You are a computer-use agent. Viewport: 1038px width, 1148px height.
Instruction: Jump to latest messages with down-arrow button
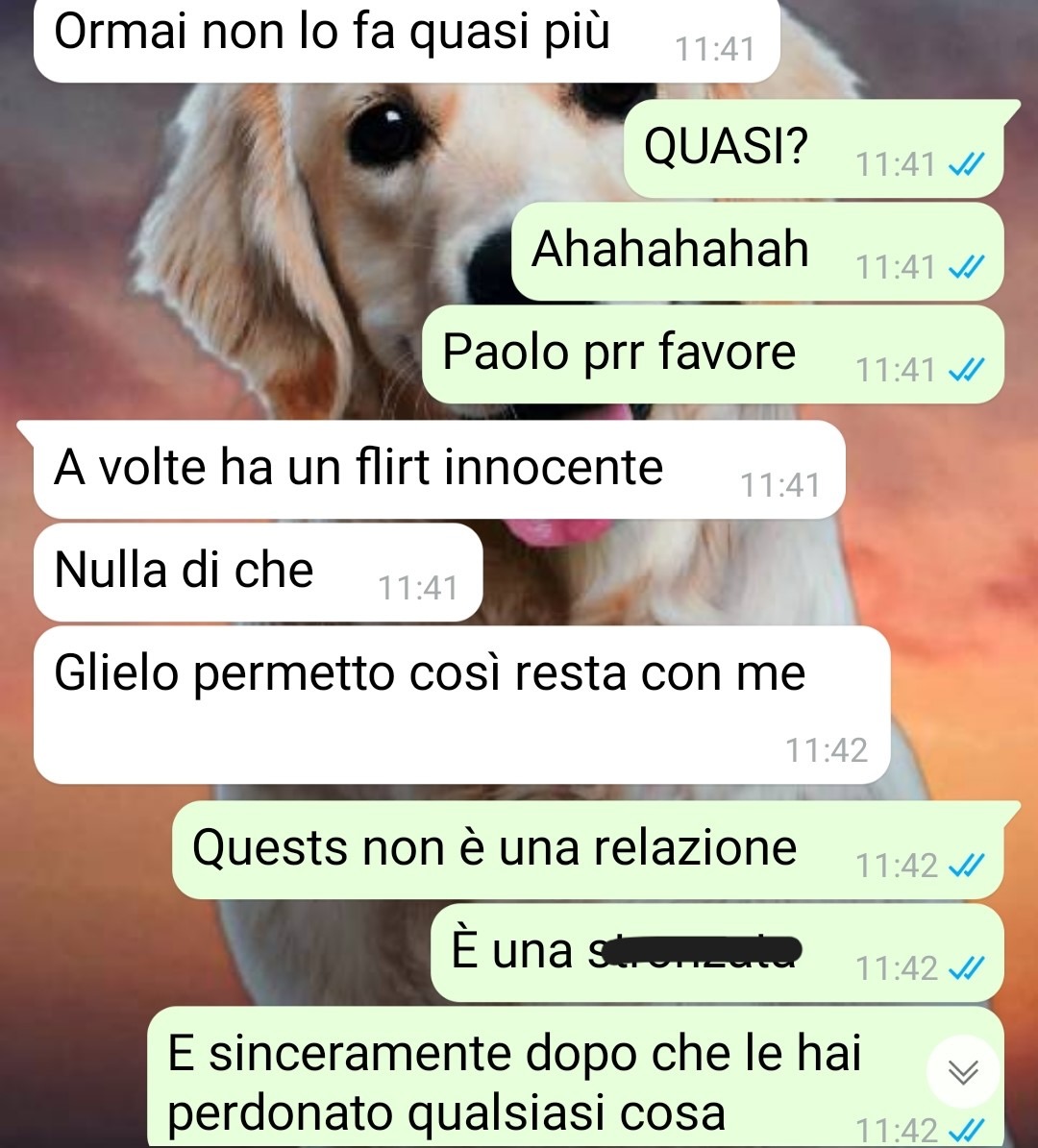coord(962,1071)
